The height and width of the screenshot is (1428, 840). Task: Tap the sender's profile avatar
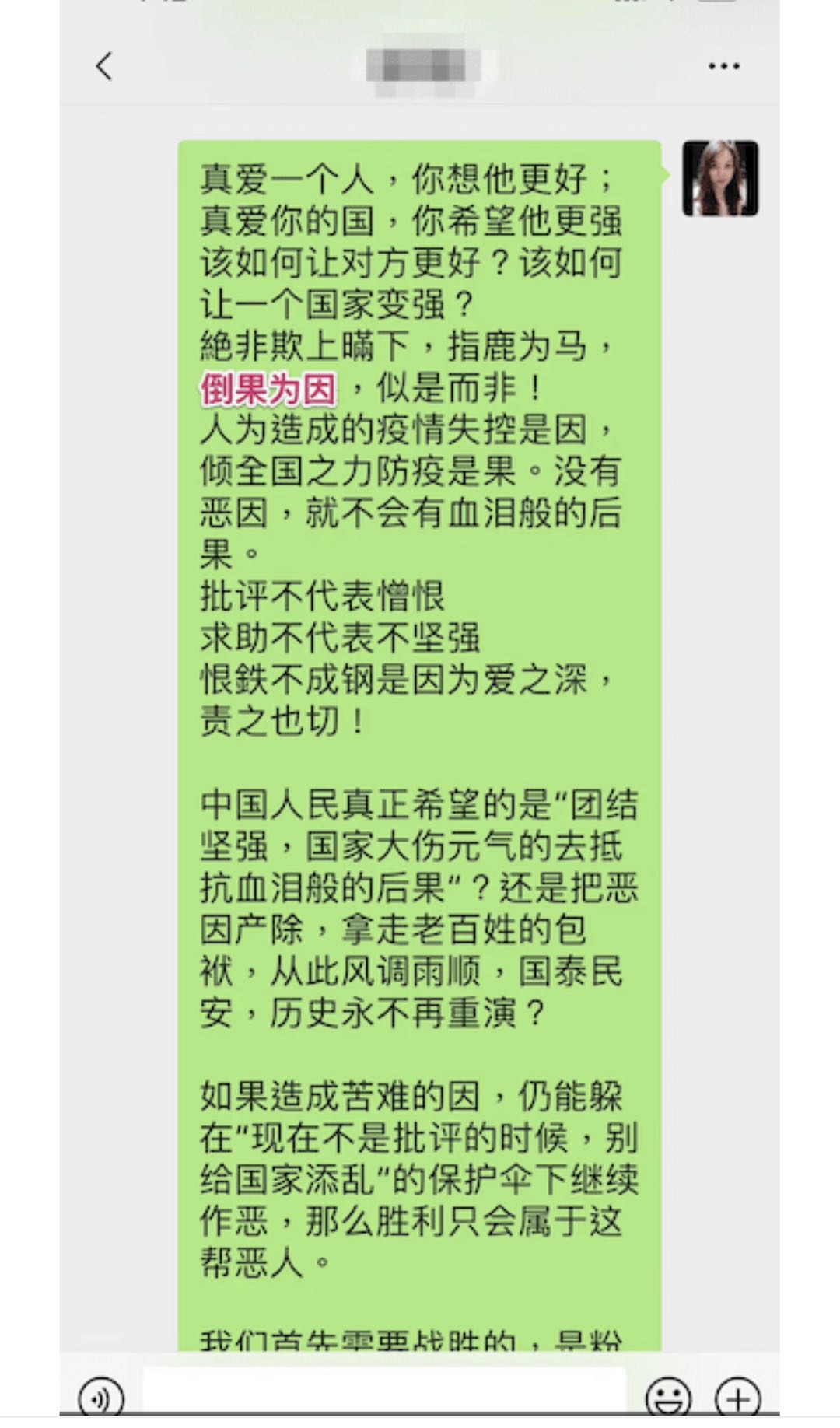pyautogui.click(x=720, y=178)
